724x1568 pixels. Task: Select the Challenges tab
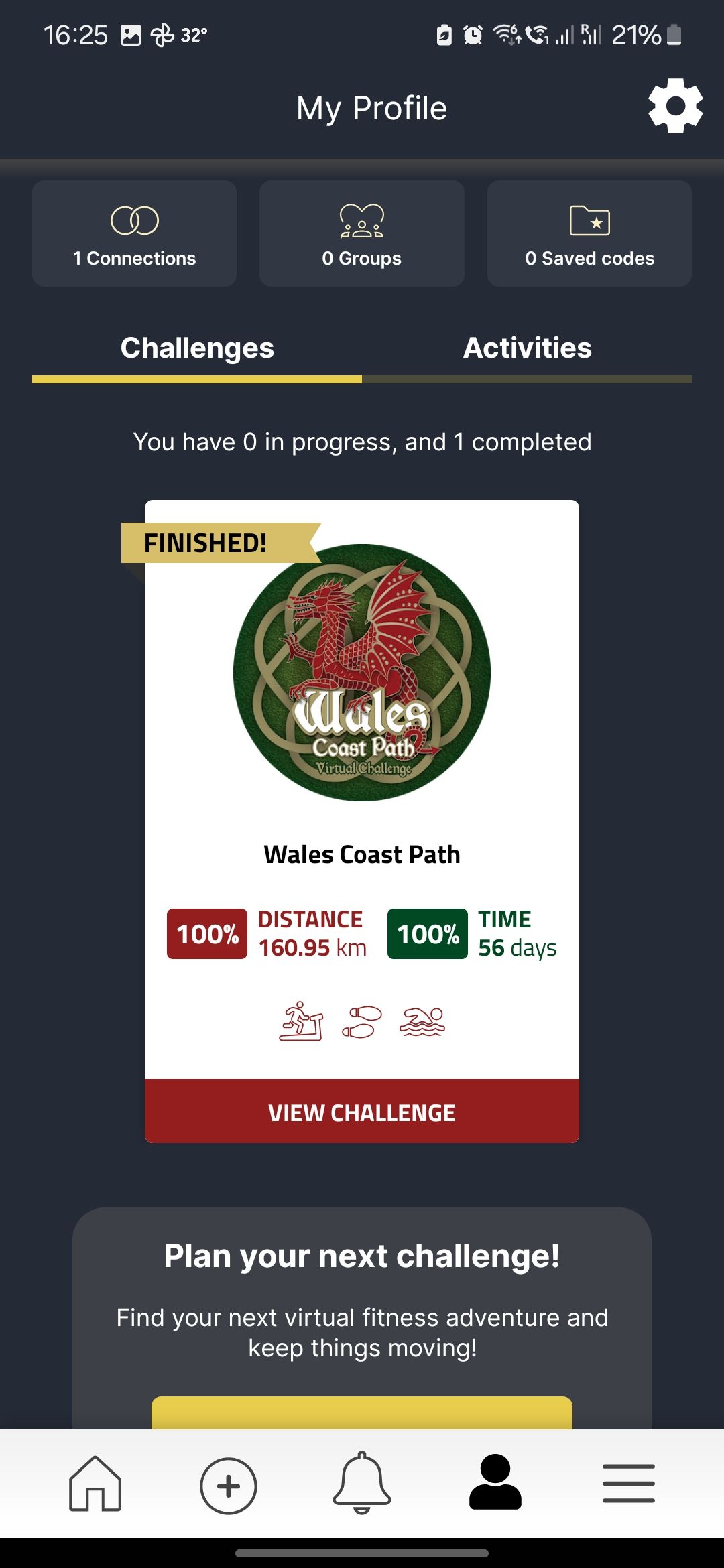[x=197, y=348]
